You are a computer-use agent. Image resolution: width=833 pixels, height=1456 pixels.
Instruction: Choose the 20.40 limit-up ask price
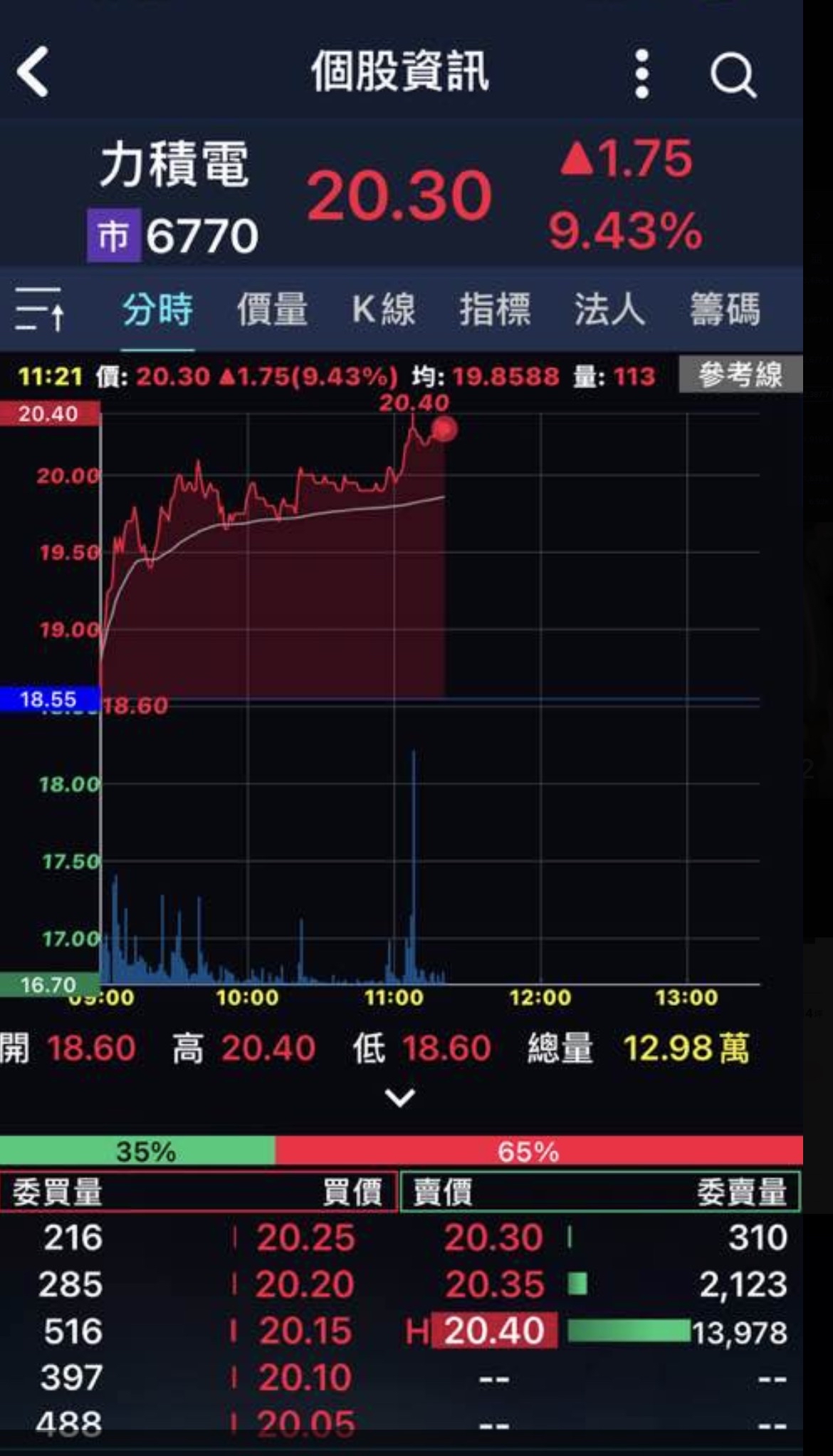tap(493, 1331)
